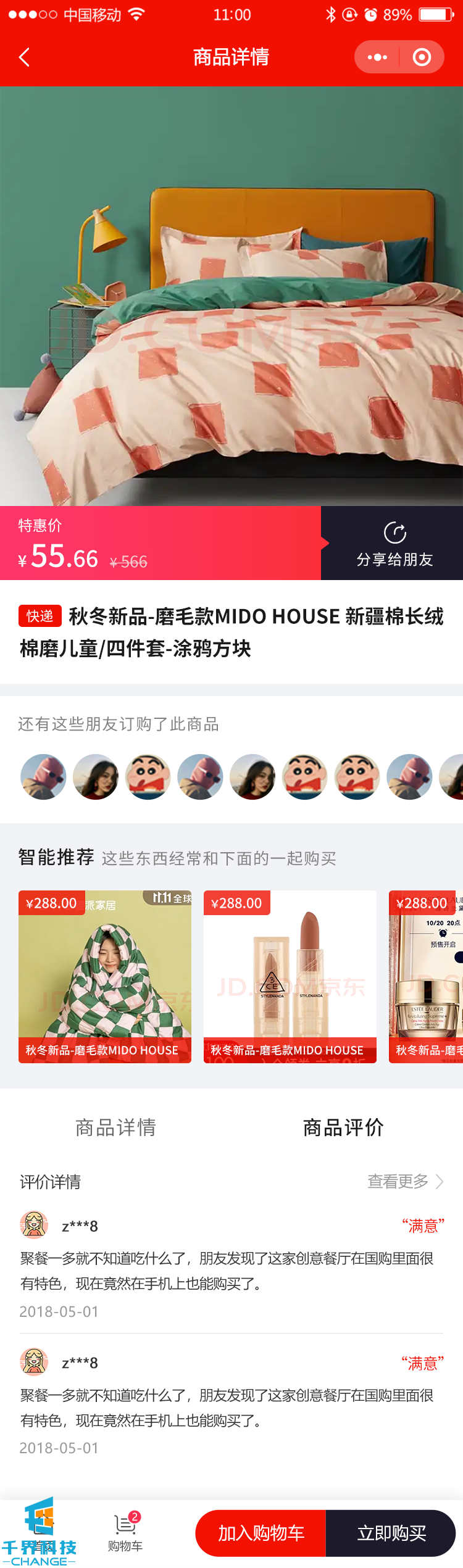Open recommended lipstick product card
The image size is (463, 1568).
290,976
